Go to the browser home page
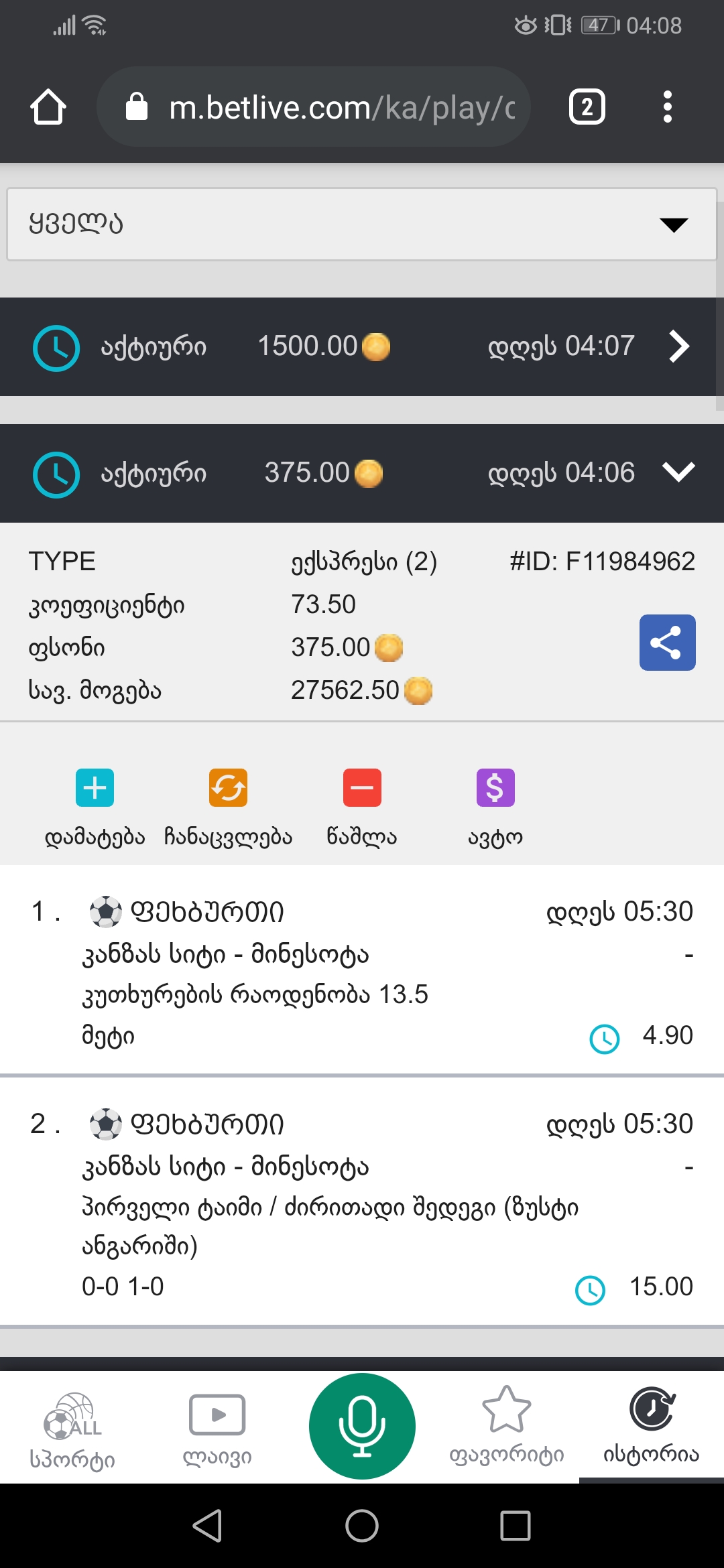 pyautogui.click(x=48, y=107)
